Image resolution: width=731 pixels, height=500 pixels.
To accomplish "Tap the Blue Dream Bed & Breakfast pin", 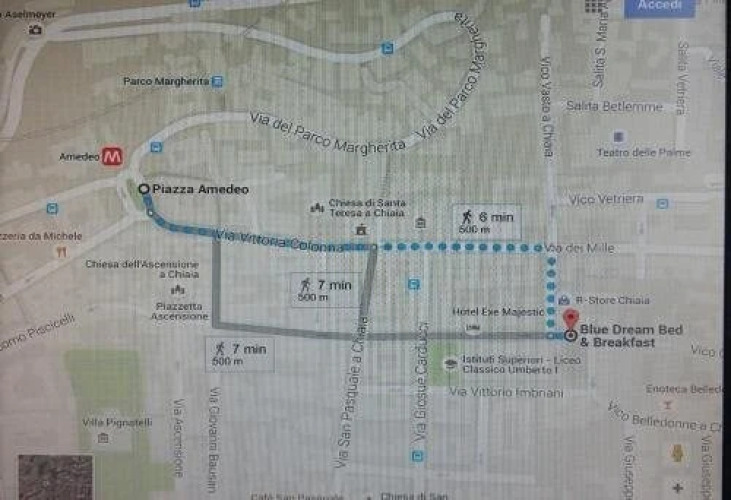I will pos(572,320).
